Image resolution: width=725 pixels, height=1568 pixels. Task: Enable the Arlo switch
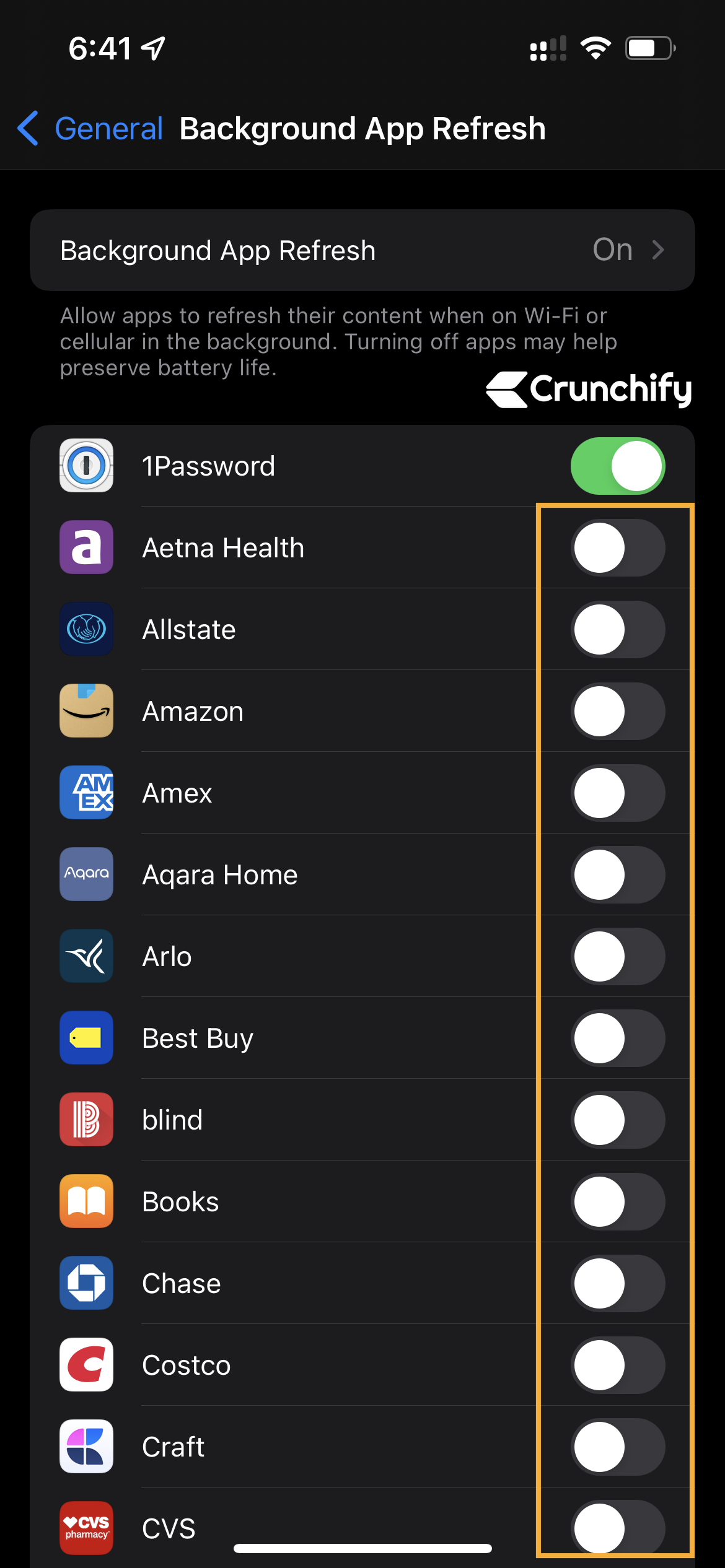tap(618, 957)
